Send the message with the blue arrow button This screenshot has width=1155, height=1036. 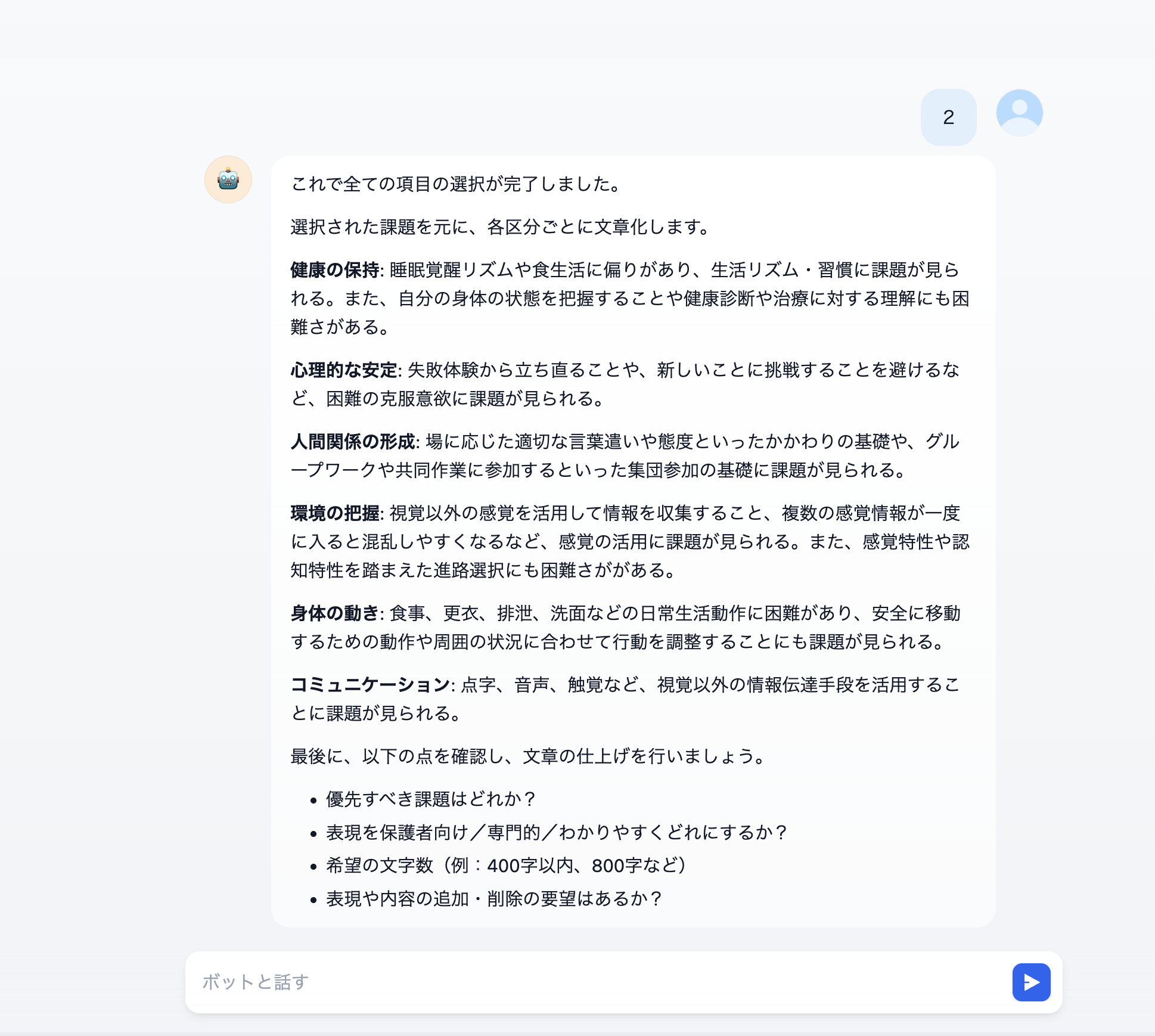[1031, 982]
